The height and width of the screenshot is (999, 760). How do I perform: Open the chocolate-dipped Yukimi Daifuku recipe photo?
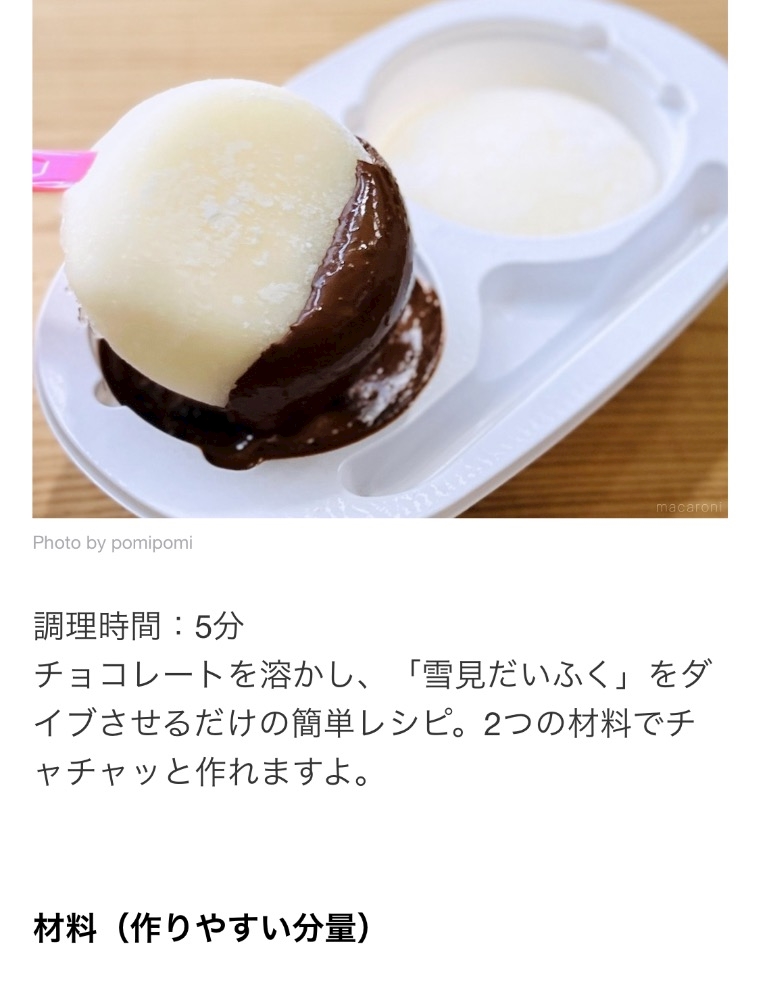[380, 259]
